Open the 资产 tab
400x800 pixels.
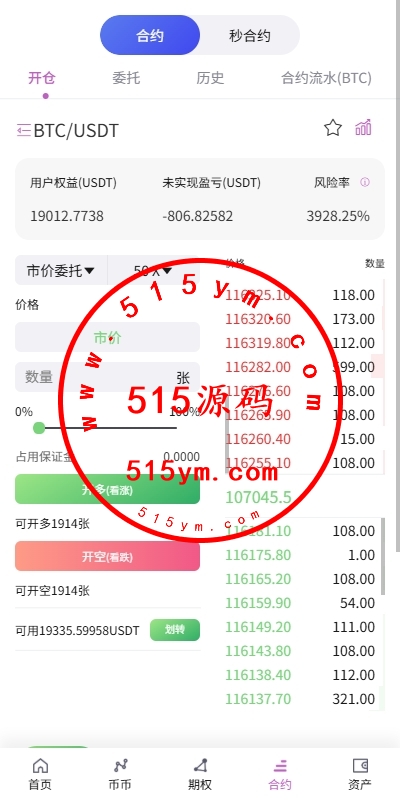coord(360,774)
